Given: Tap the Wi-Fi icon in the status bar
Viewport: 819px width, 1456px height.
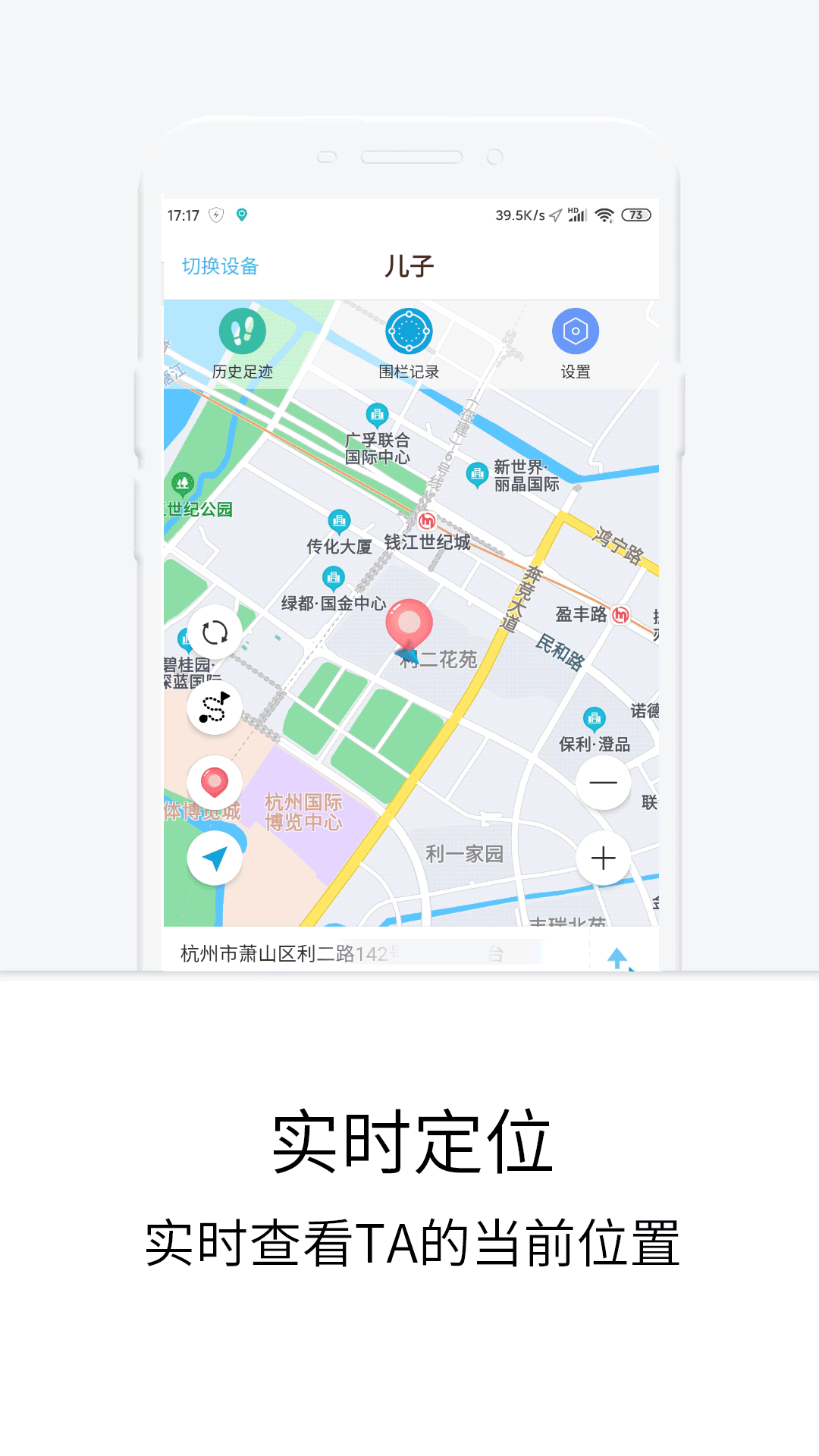Looking at the screenshot, I should click(x=604, y=215).
